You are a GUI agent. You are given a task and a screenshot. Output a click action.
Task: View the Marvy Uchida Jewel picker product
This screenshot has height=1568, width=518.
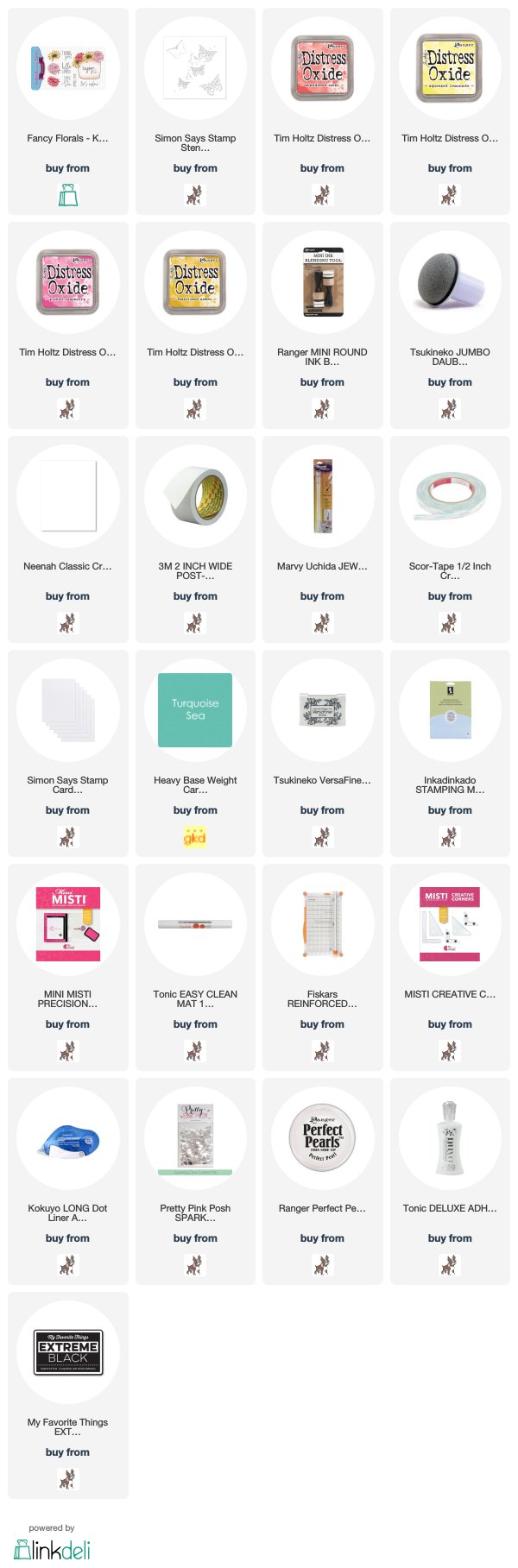pyautogui.click(x=322, y=496)
